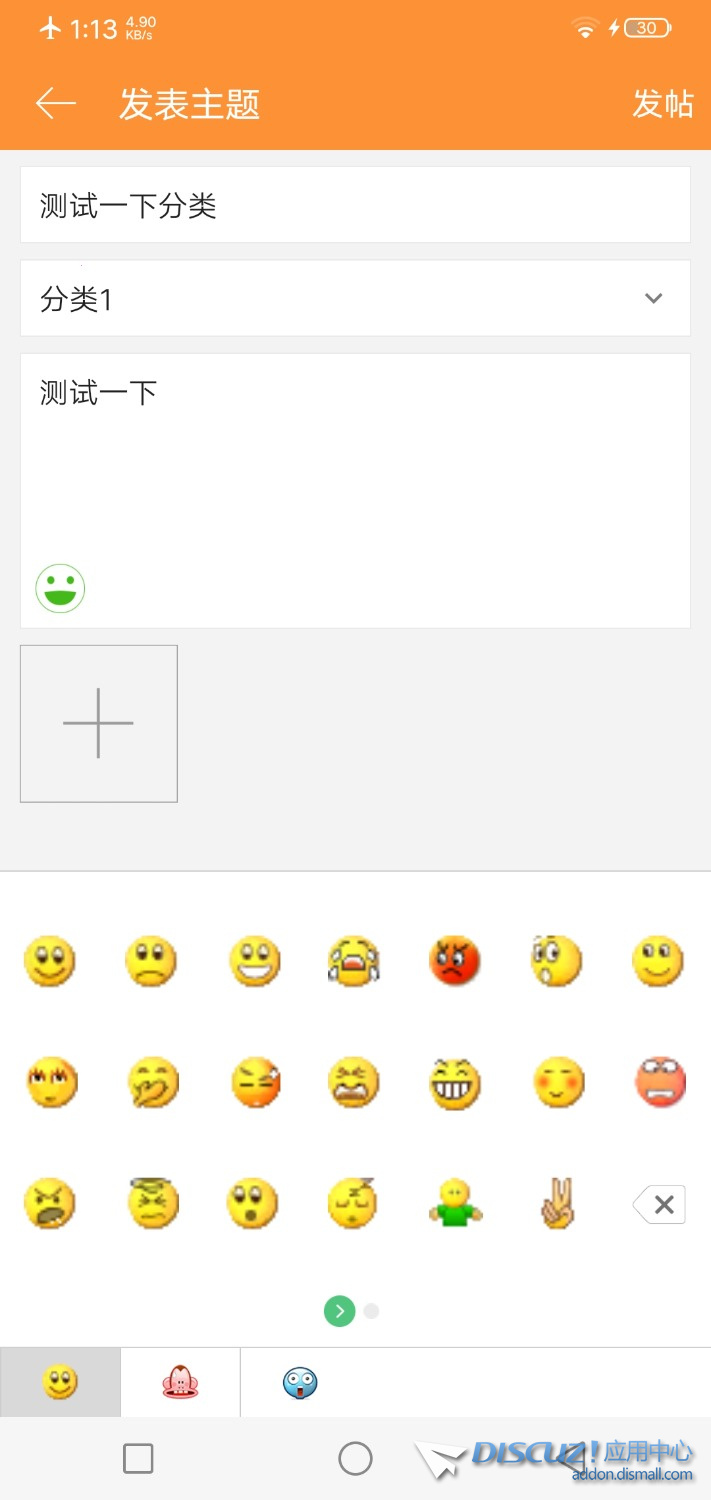Insert the sad frowning face emoticon
Screen dimensions: 711x1500
coord(151,962)
